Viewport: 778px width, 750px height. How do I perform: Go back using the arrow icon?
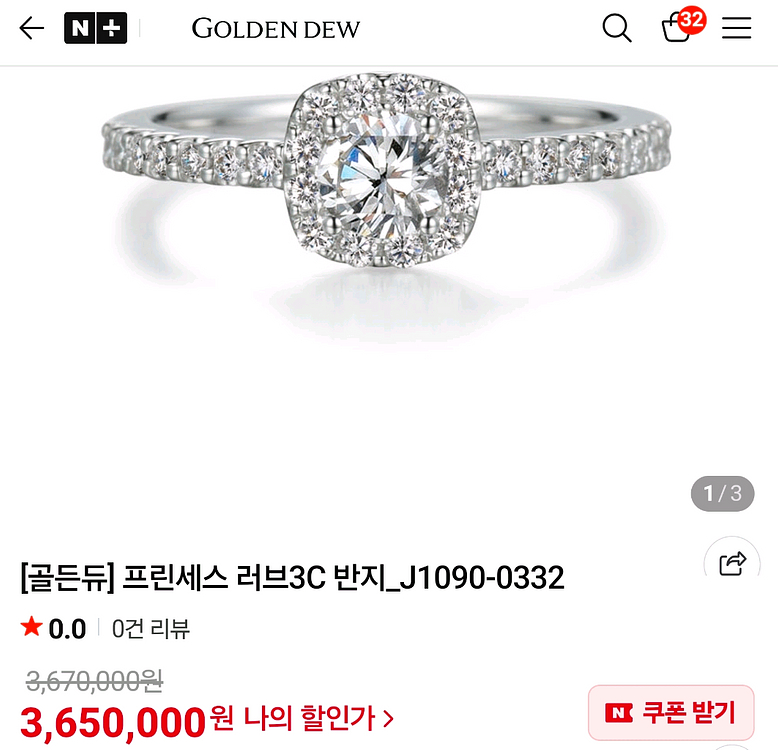[31, 28]
